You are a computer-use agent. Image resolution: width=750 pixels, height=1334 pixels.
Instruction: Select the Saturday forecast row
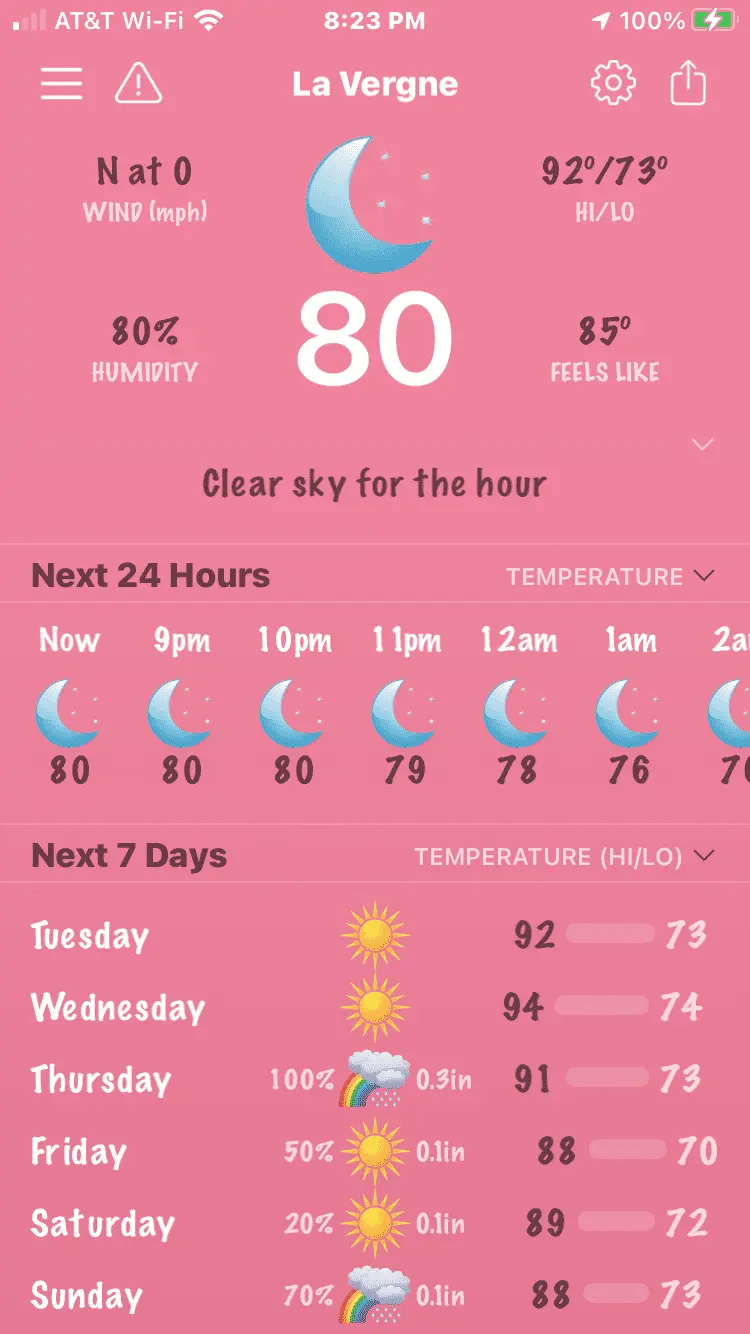(x=375, y=1223)
